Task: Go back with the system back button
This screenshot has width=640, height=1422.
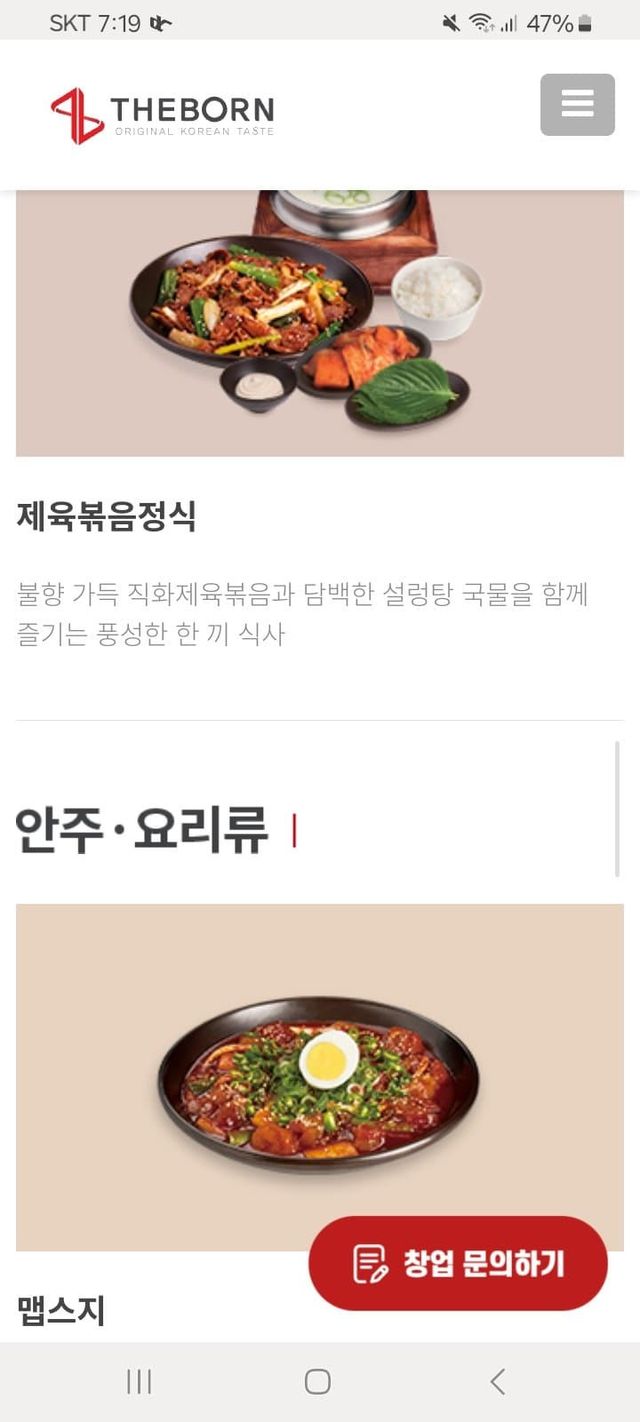Action: click(x=497, y=1382)
